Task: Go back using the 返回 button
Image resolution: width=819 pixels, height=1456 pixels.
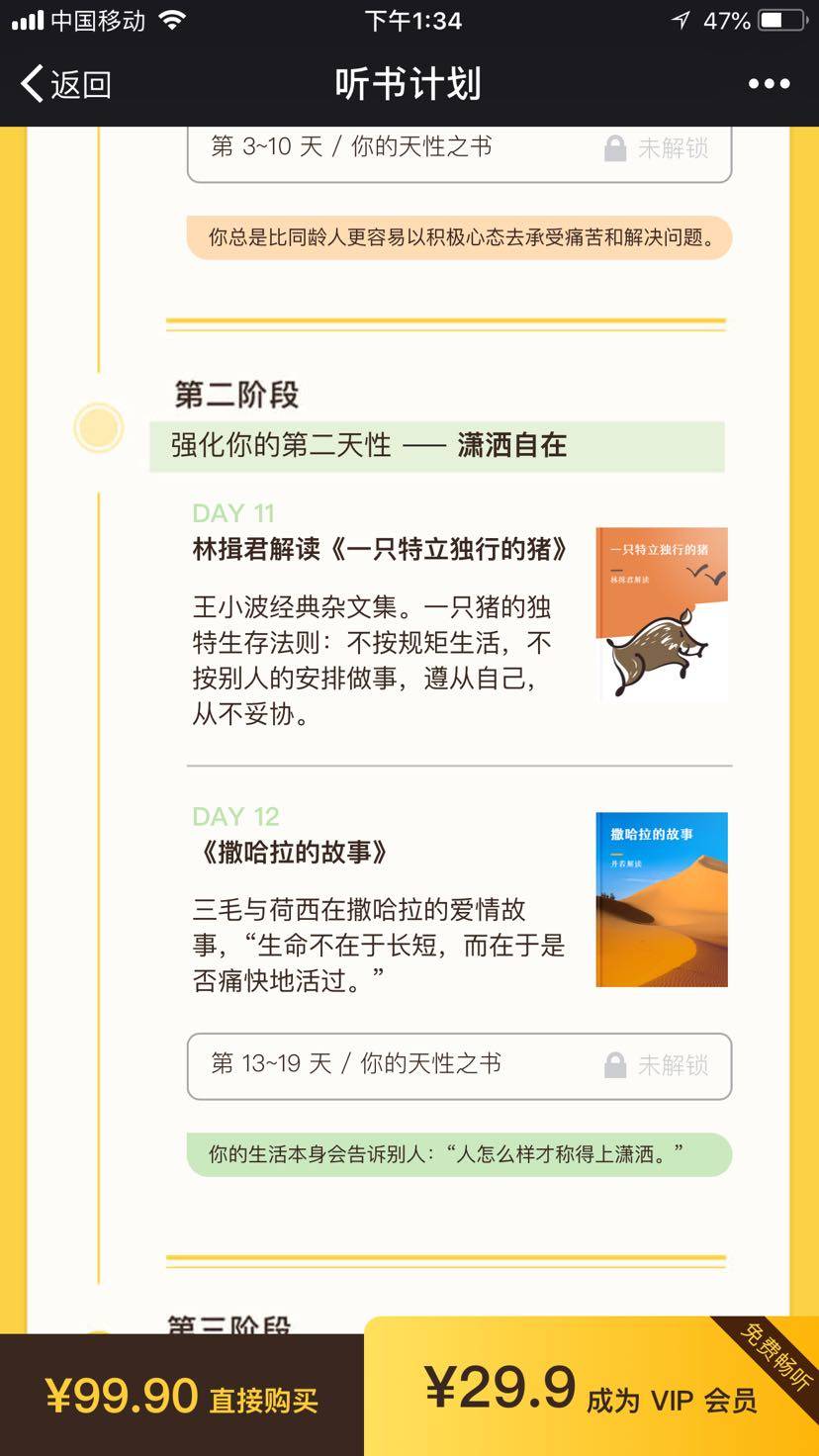Action: point(66,84)
